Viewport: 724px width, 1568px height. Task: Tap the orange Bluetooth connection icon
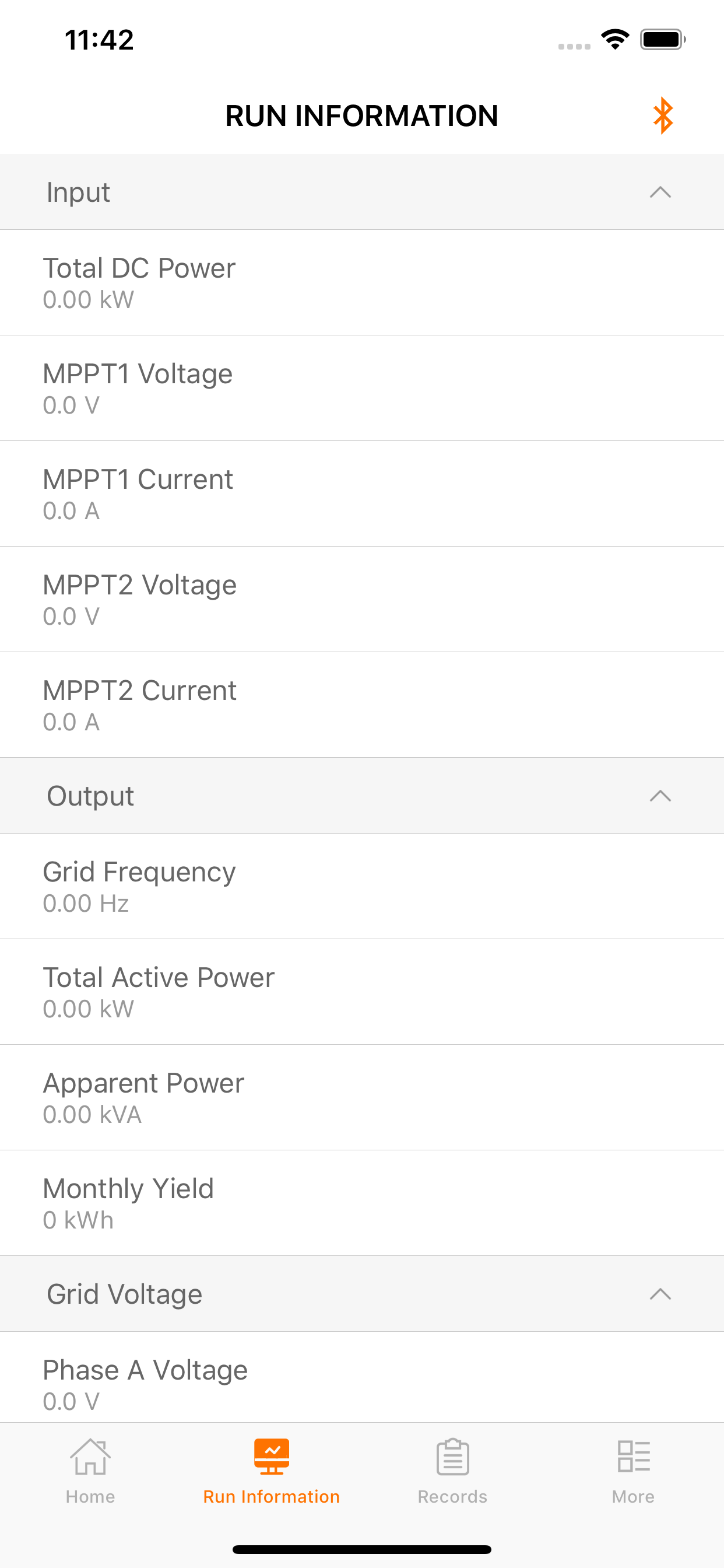click(663, 116)
